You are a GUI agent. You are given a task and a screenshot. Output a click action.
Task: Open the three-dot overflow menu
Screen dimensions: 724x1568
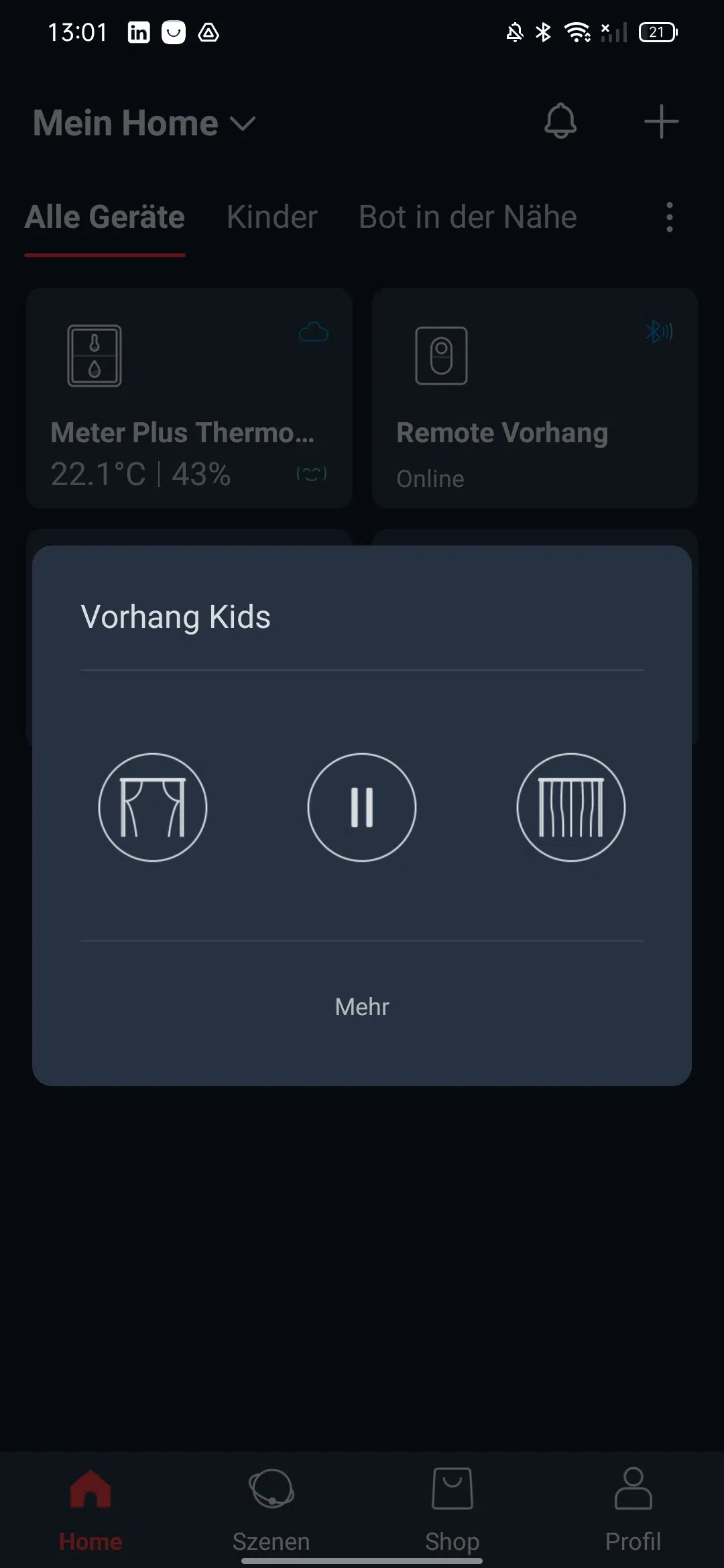pos(670,217)
